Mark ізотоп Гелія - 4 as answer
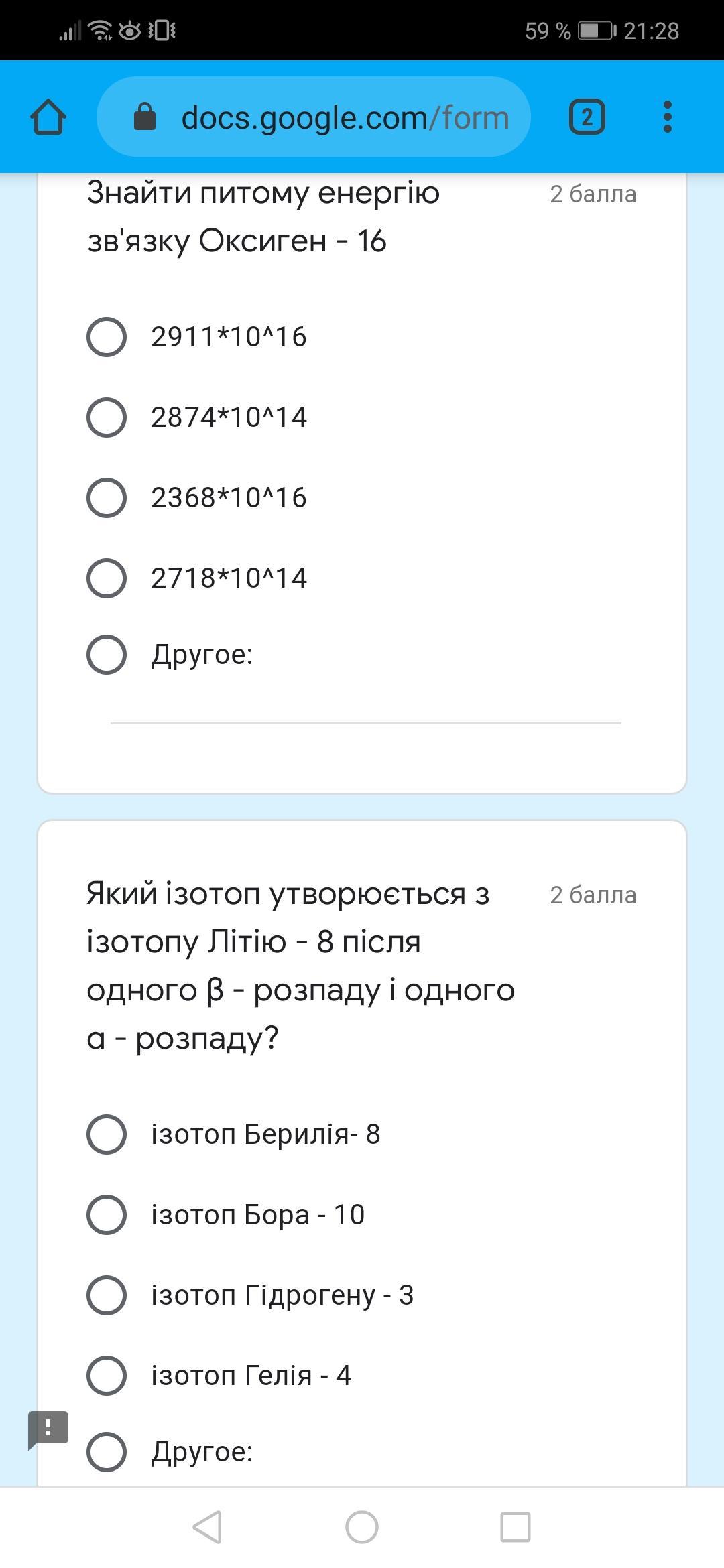The height and width of the screenshot is (1568, 724). (x=107, y=1376)
